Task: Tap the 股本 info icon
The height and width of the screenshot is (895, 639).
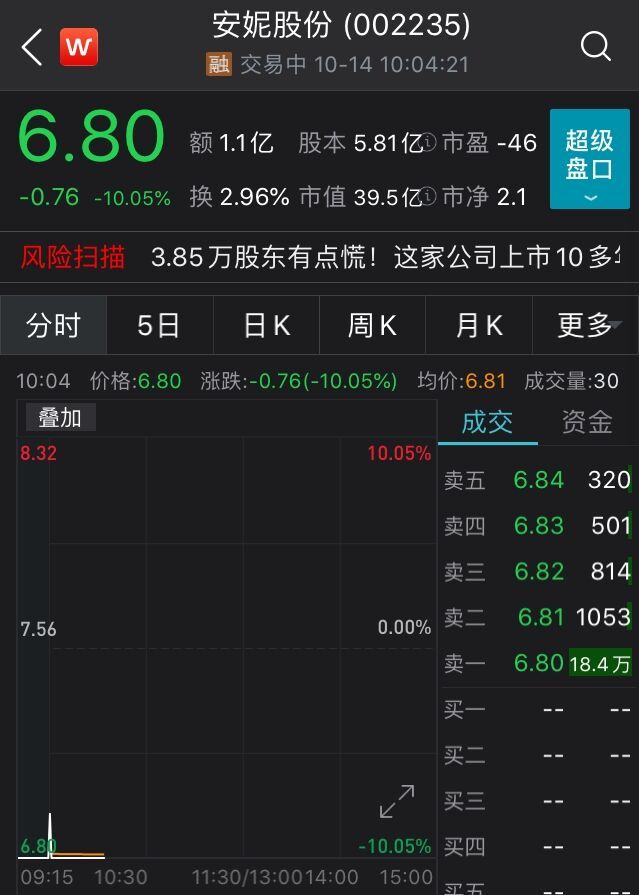Action: tap(429, 143)
